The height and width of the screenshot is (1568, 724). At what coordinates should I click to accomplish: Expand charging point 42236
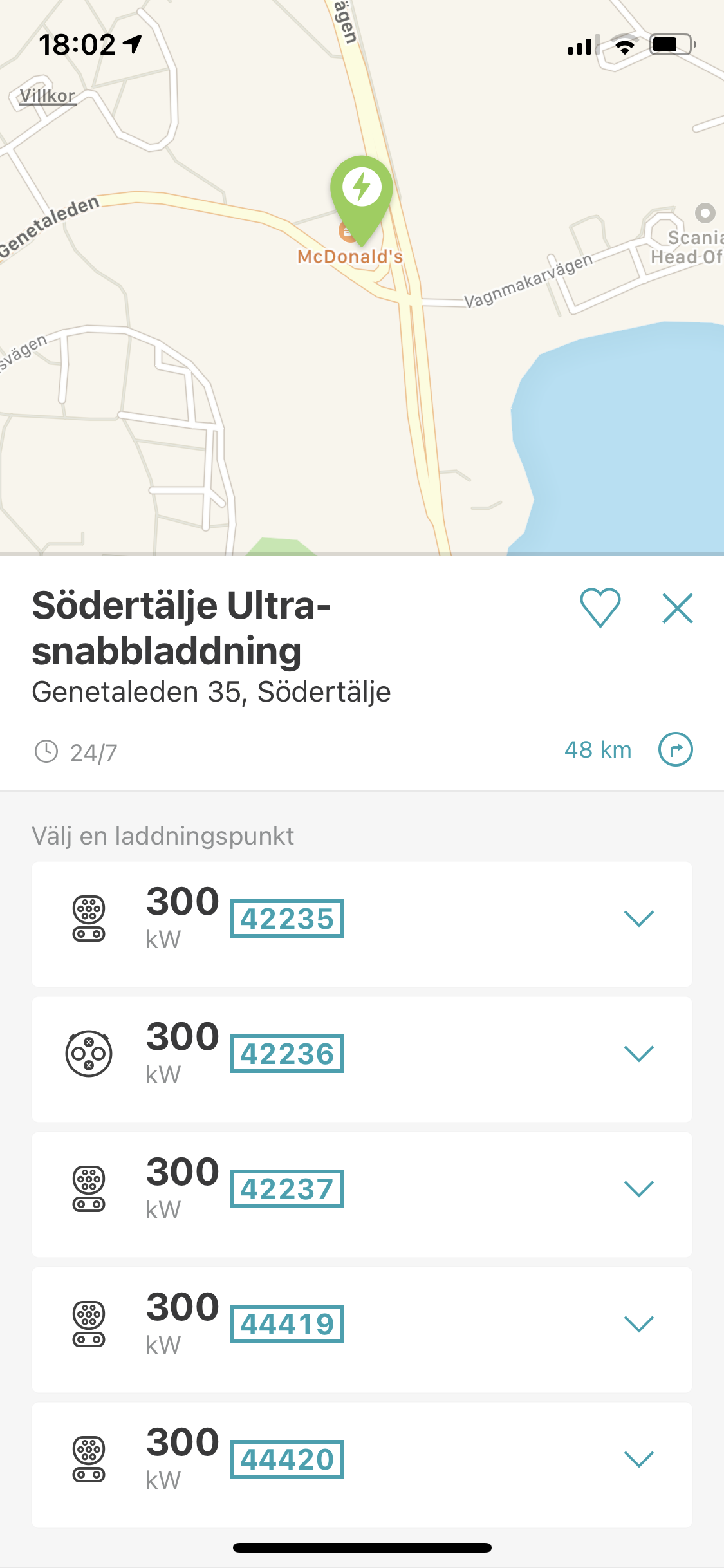coord(638,1054)
